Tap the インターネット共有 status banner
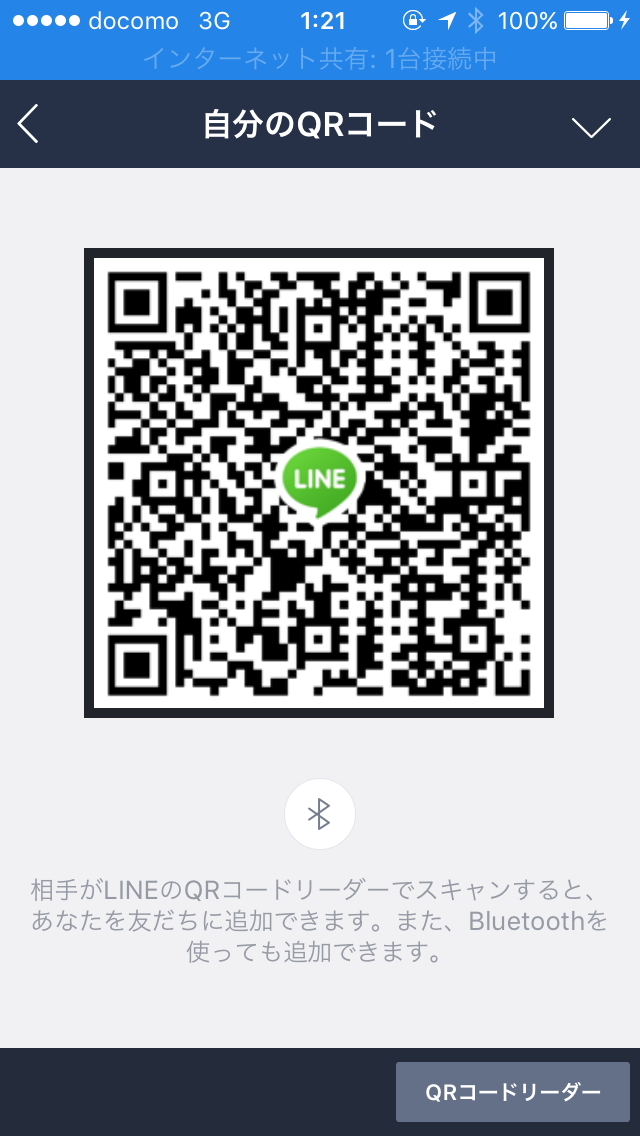Viewport: 640px width, 1136px height. coord(320,58)
